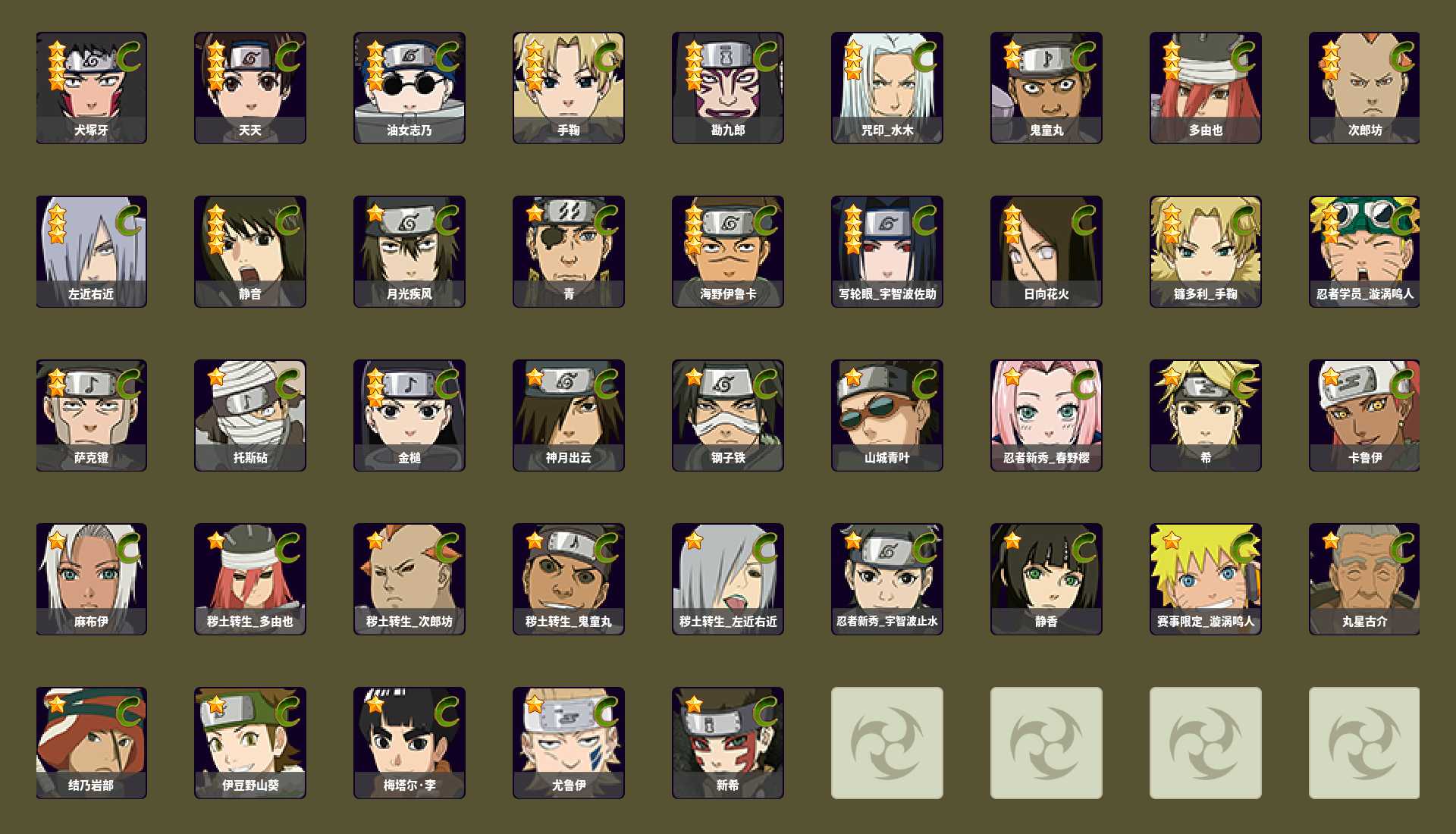Tap the 忍者学员_漩涡鸣人 card
This screenshot has height=834, width=1456.
pyautogui.click(x=1365, y=251)
